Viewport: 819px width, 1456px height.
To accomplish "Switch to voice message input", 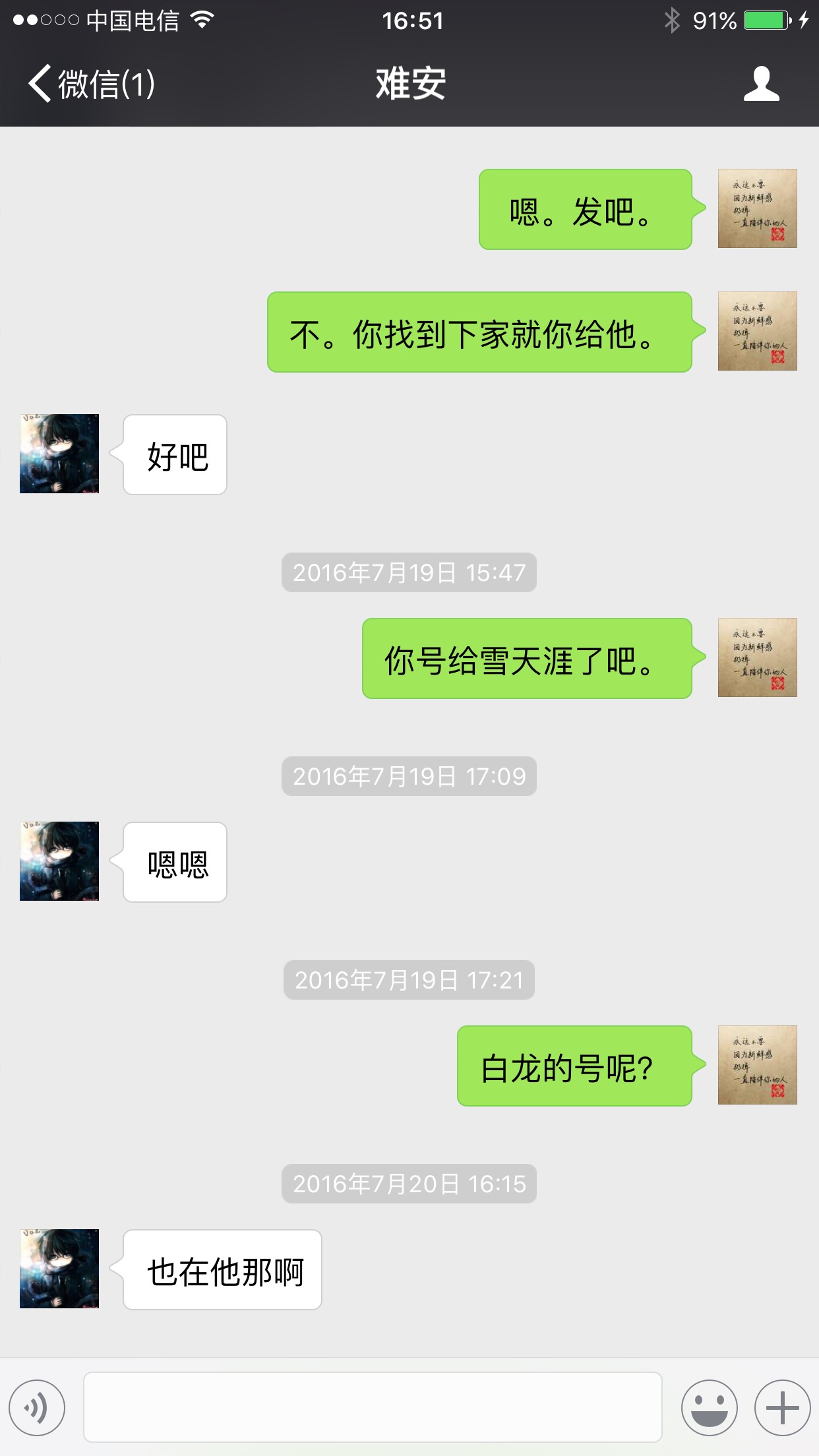I will [x=37, y=1408].
